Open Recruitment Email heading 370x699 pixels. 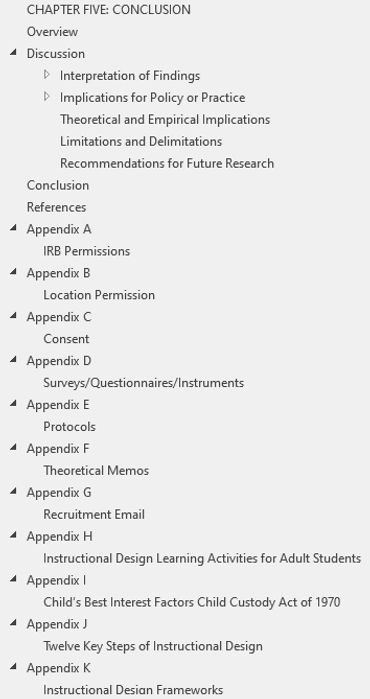(94, 514)
